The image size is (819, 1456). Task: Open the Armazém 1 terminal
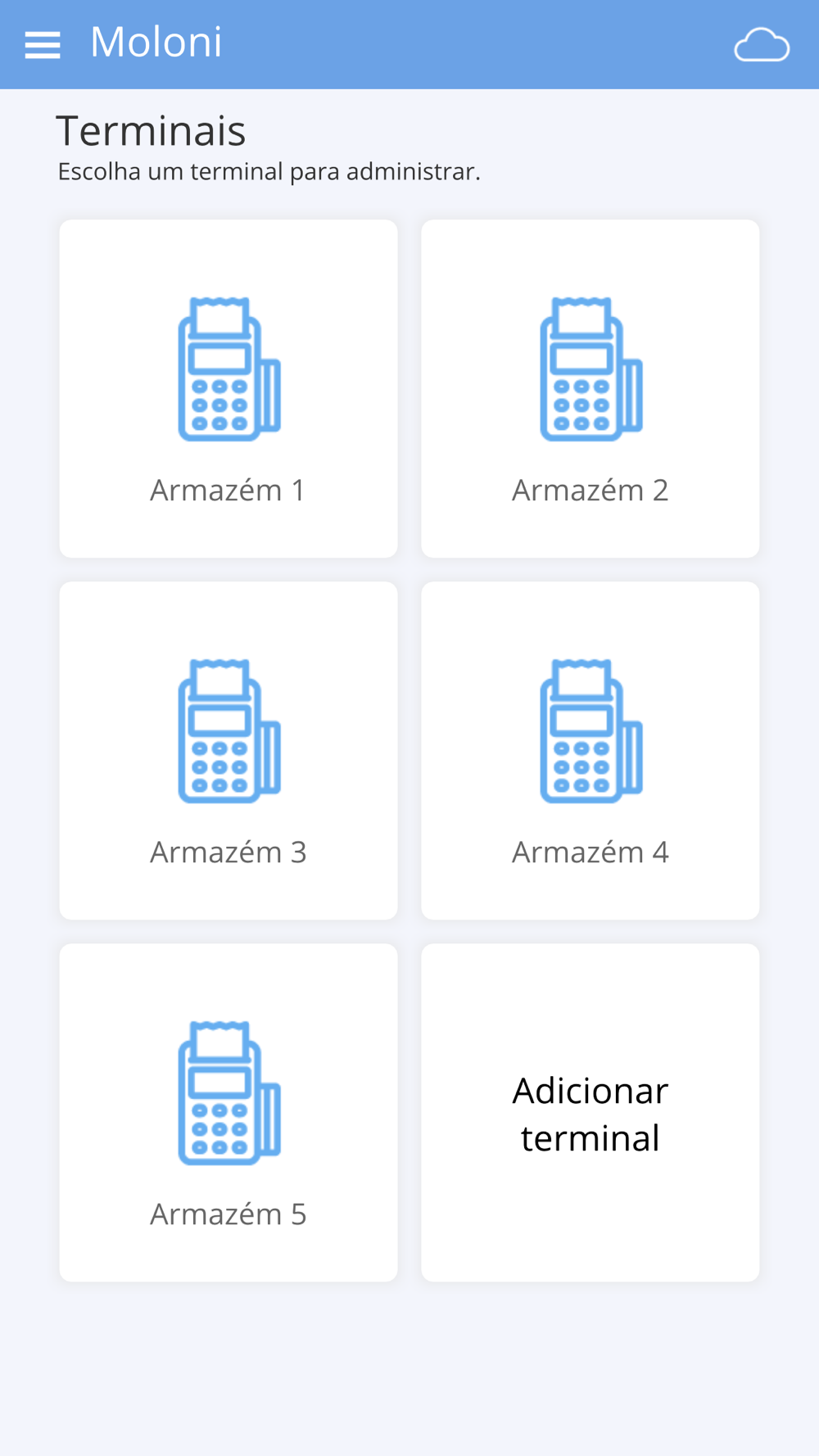229,388
